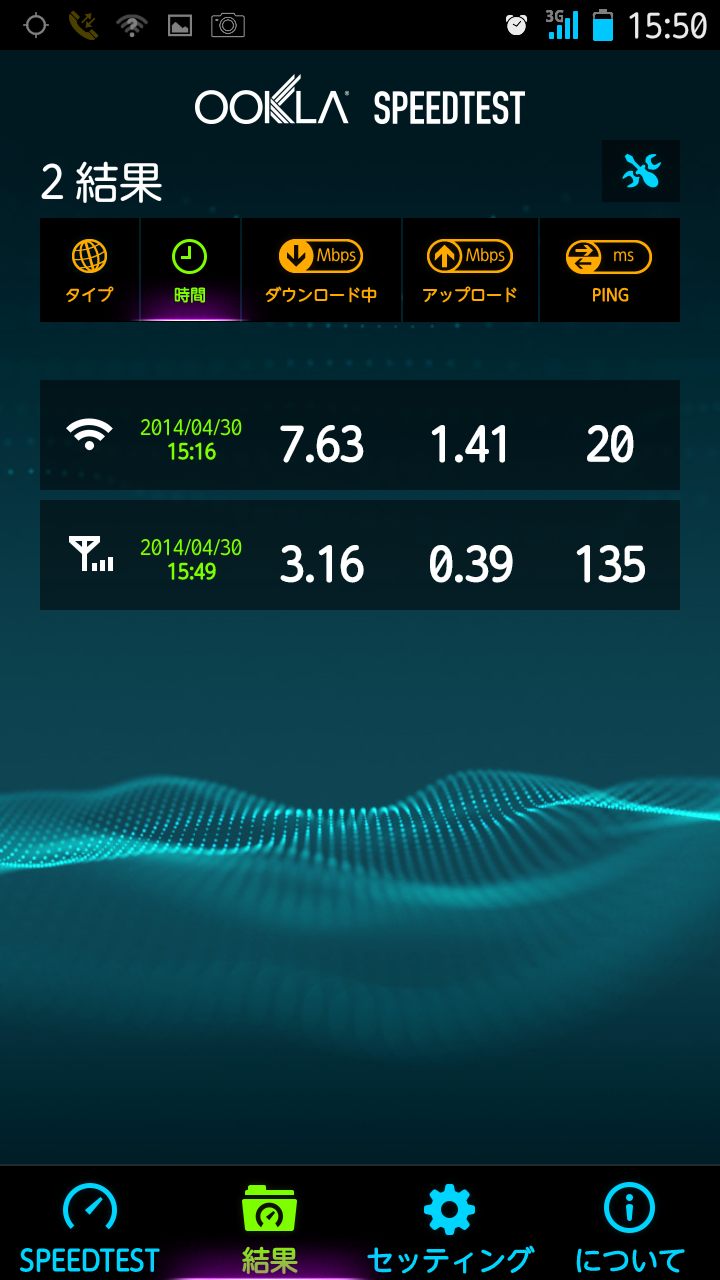Open the tools wrench icon
Screen dimensions: 720x1280
(641, 172)
